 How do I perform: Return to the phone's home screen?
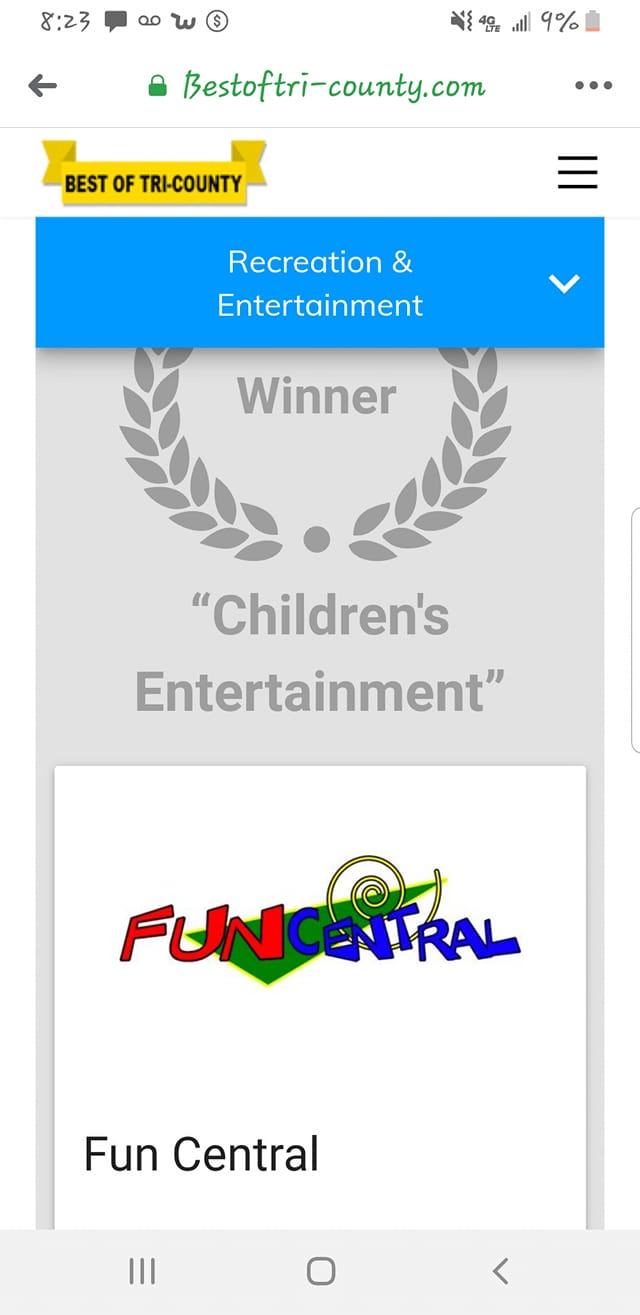tap(321, 1271)
